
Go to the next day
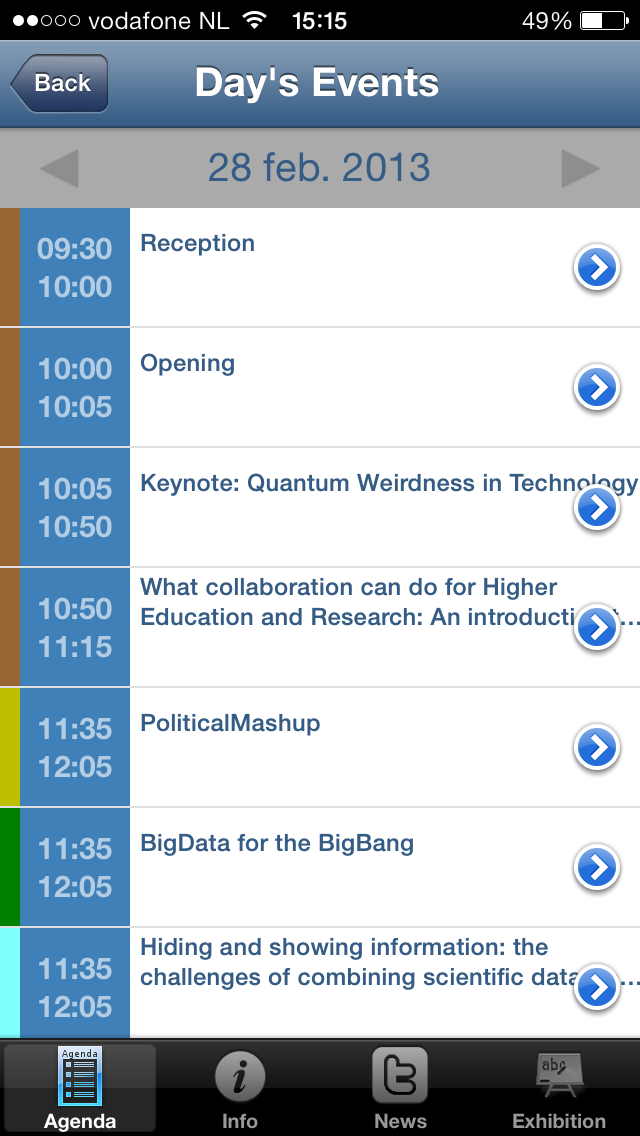(580, 168)
